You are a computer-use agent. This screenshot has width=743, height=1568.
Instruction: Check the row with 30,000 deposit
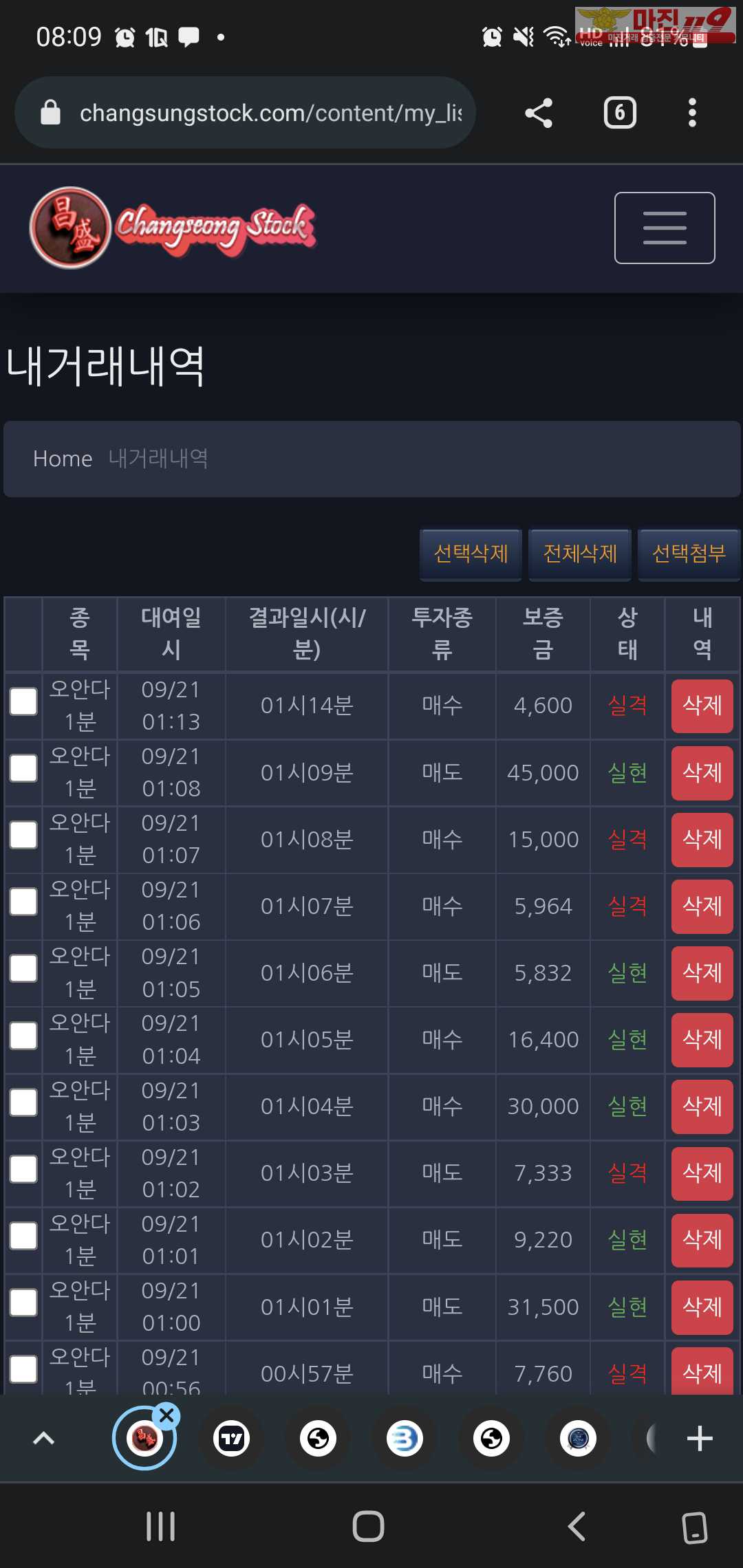tap(23, 1102)
